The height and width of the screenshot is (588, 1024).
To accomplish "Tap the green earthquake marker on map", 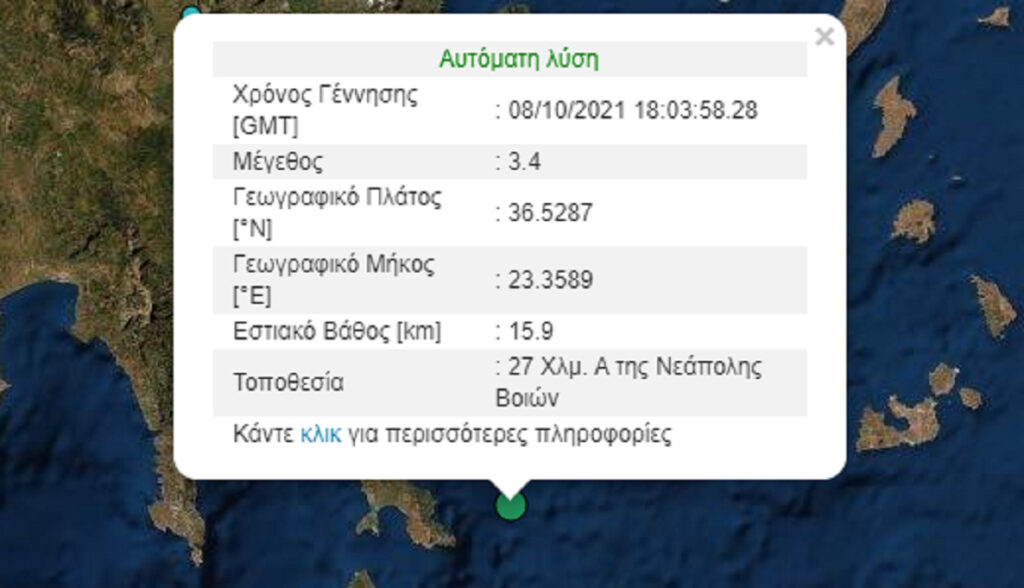I will point(511,506).
